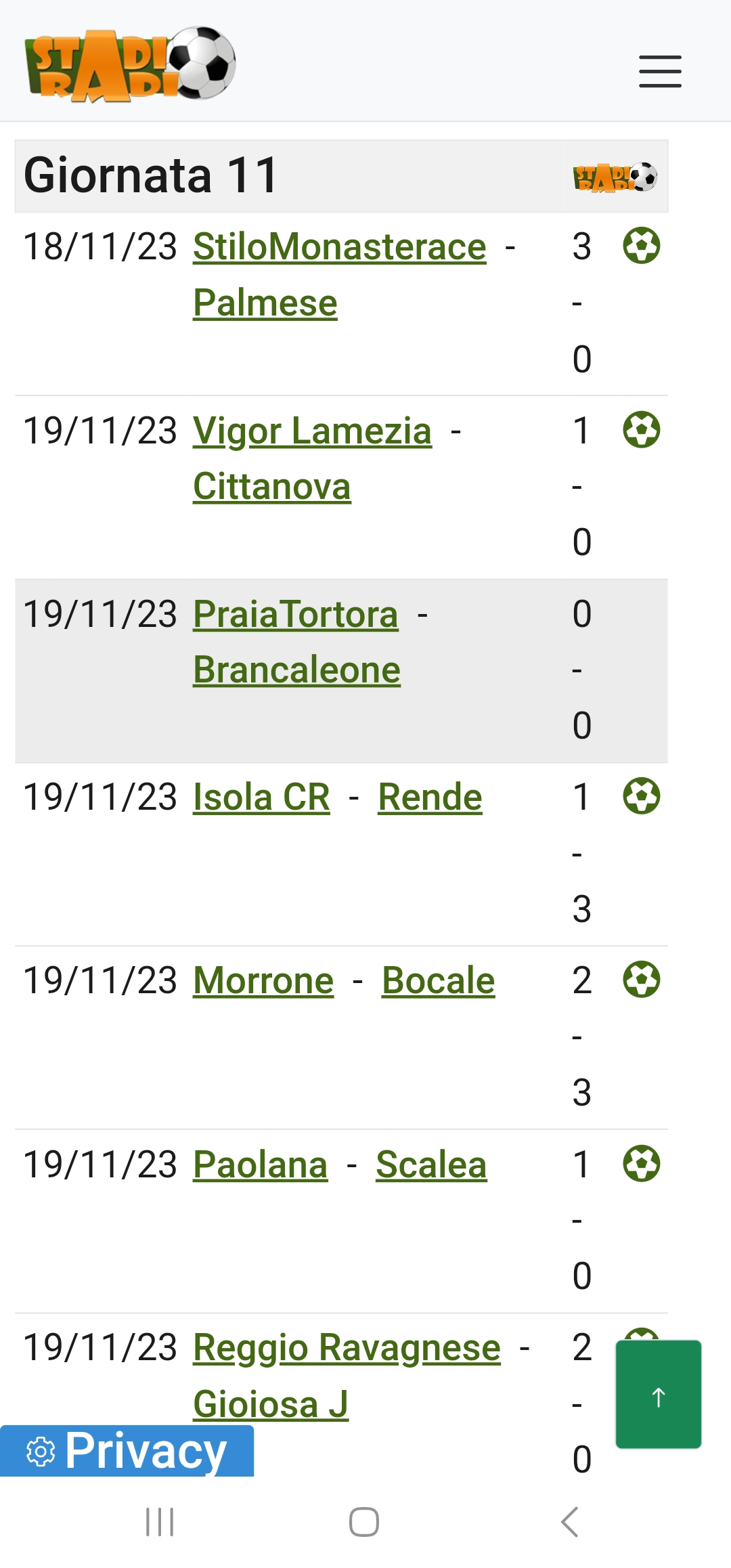View the Scalea team page
This screenshot has height=1568, width=731.
coord(431,1164)
